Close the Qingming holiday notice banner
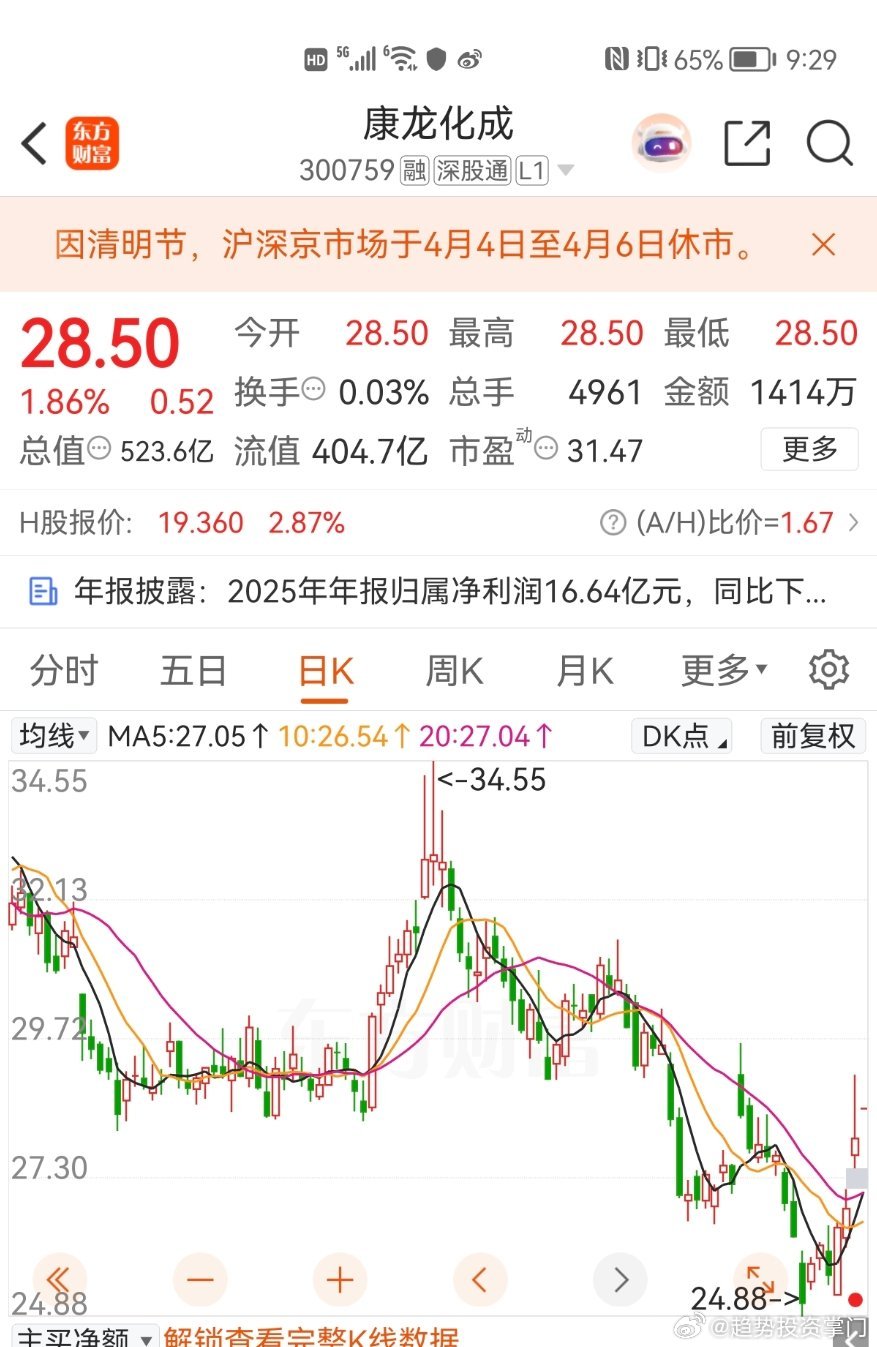877x1347 pixels. click(823, 243)
